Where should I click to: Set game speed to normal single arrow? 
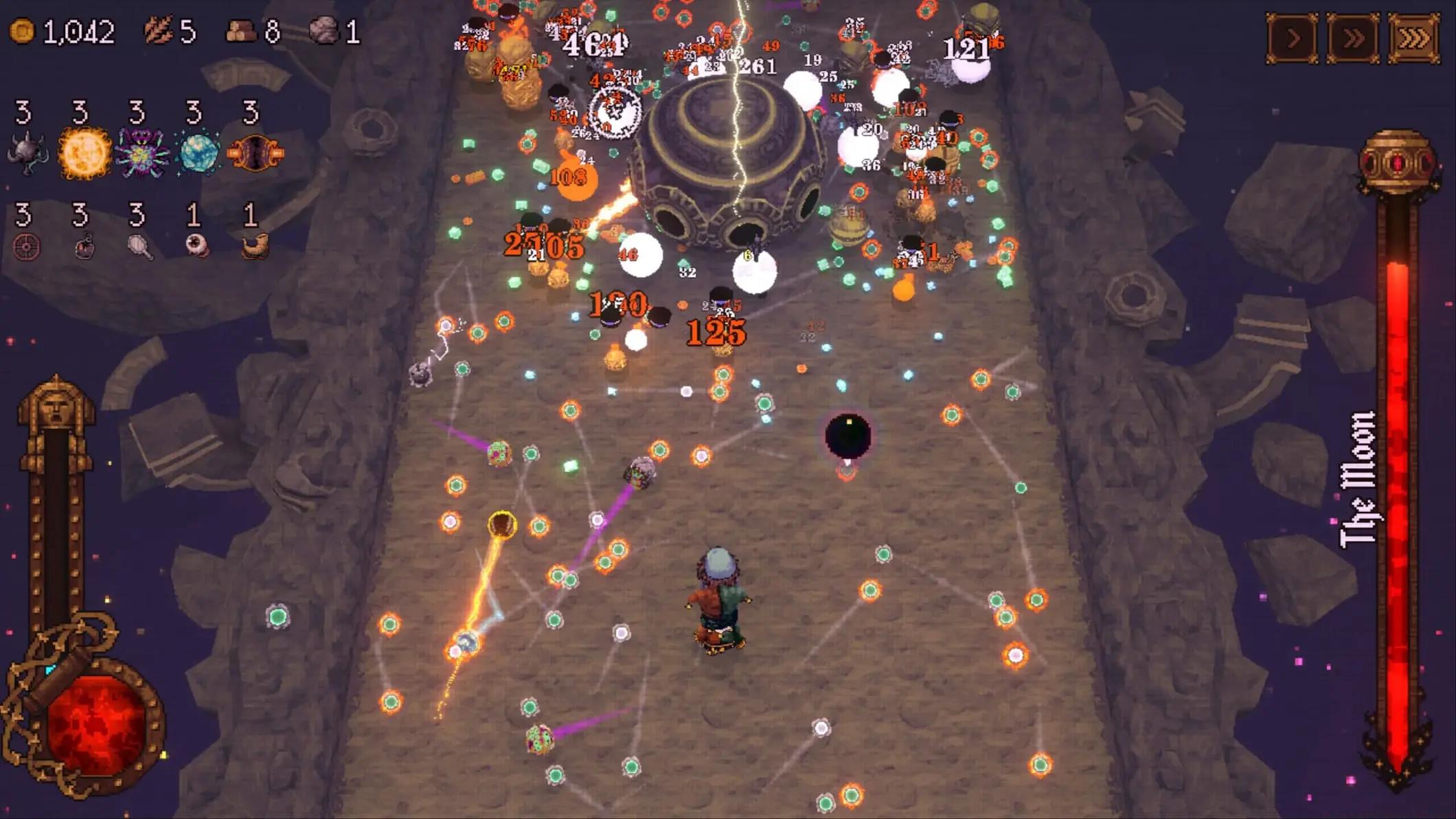[x=1292, y=38]
